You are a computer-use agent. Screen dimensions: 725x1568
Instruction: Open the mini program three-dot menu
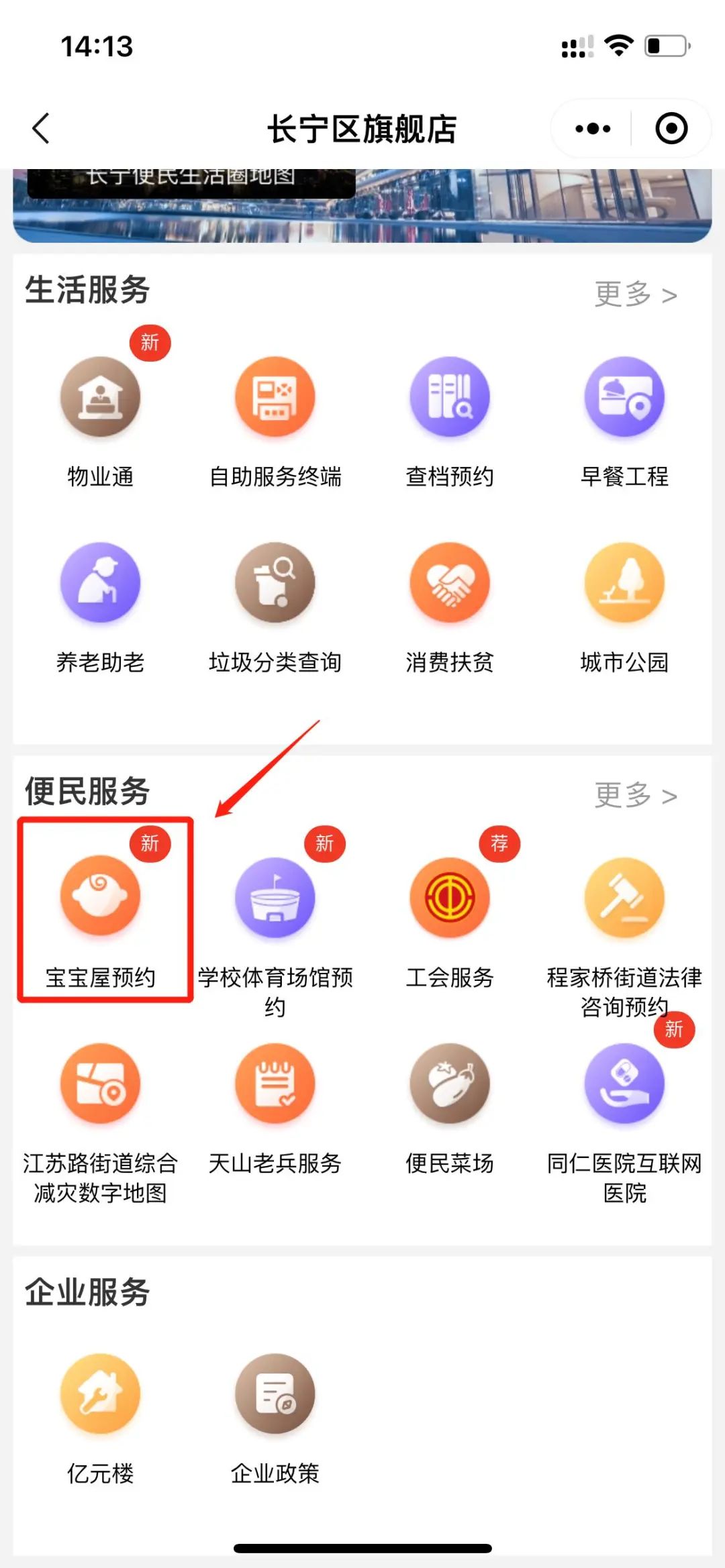coord(593,128)
